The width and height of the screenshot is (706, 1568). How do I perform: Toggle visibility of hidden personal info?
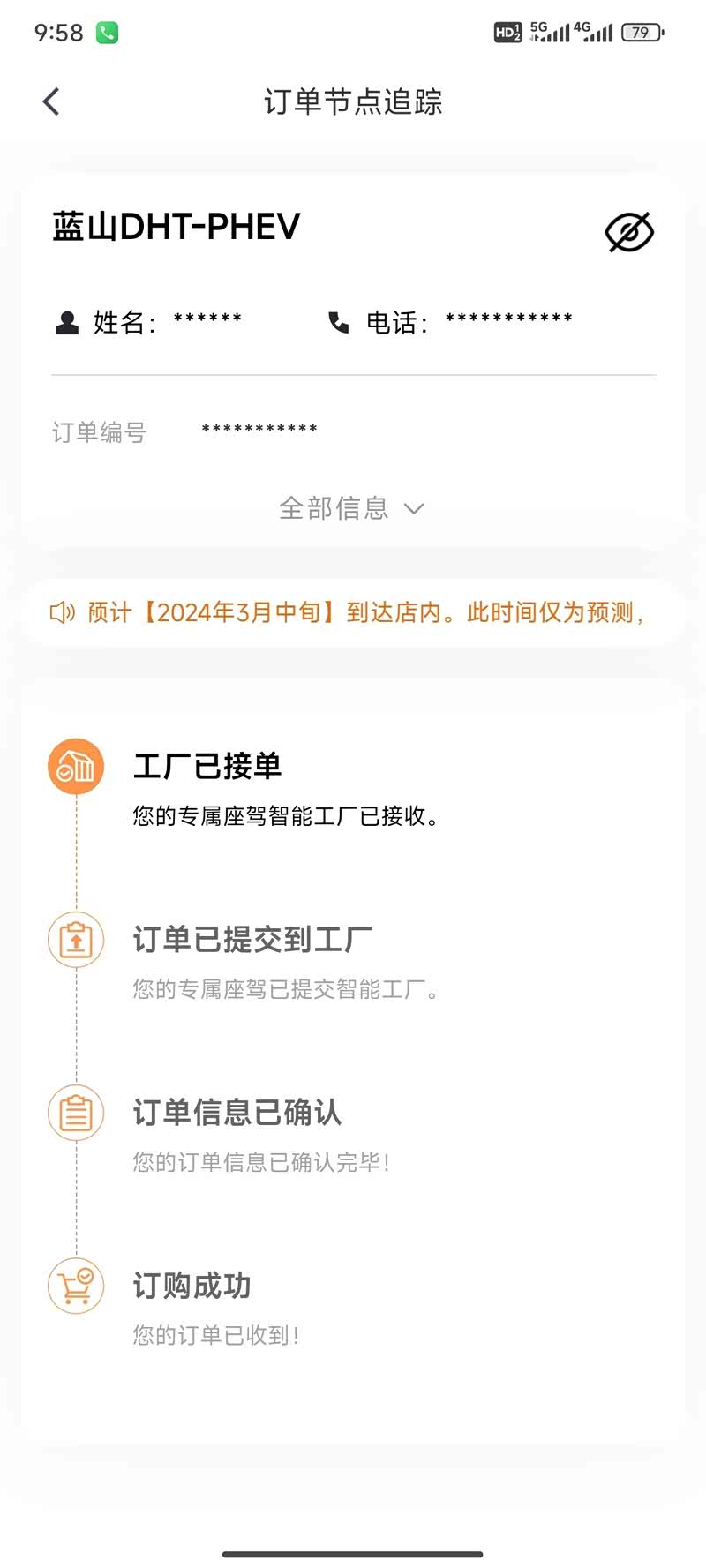pyautogui.click(x=628, y=232)
